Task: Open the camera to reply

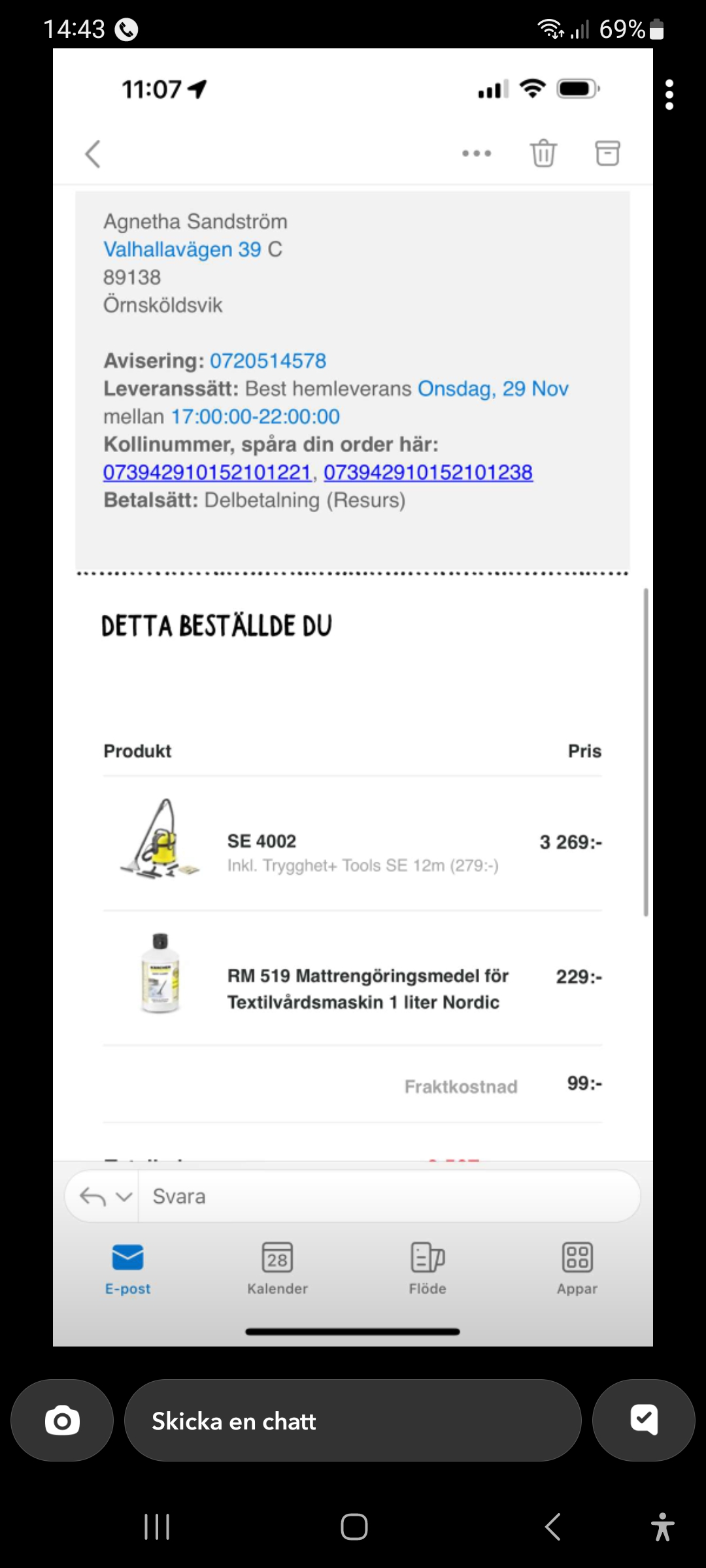Action: point(62,1420)
